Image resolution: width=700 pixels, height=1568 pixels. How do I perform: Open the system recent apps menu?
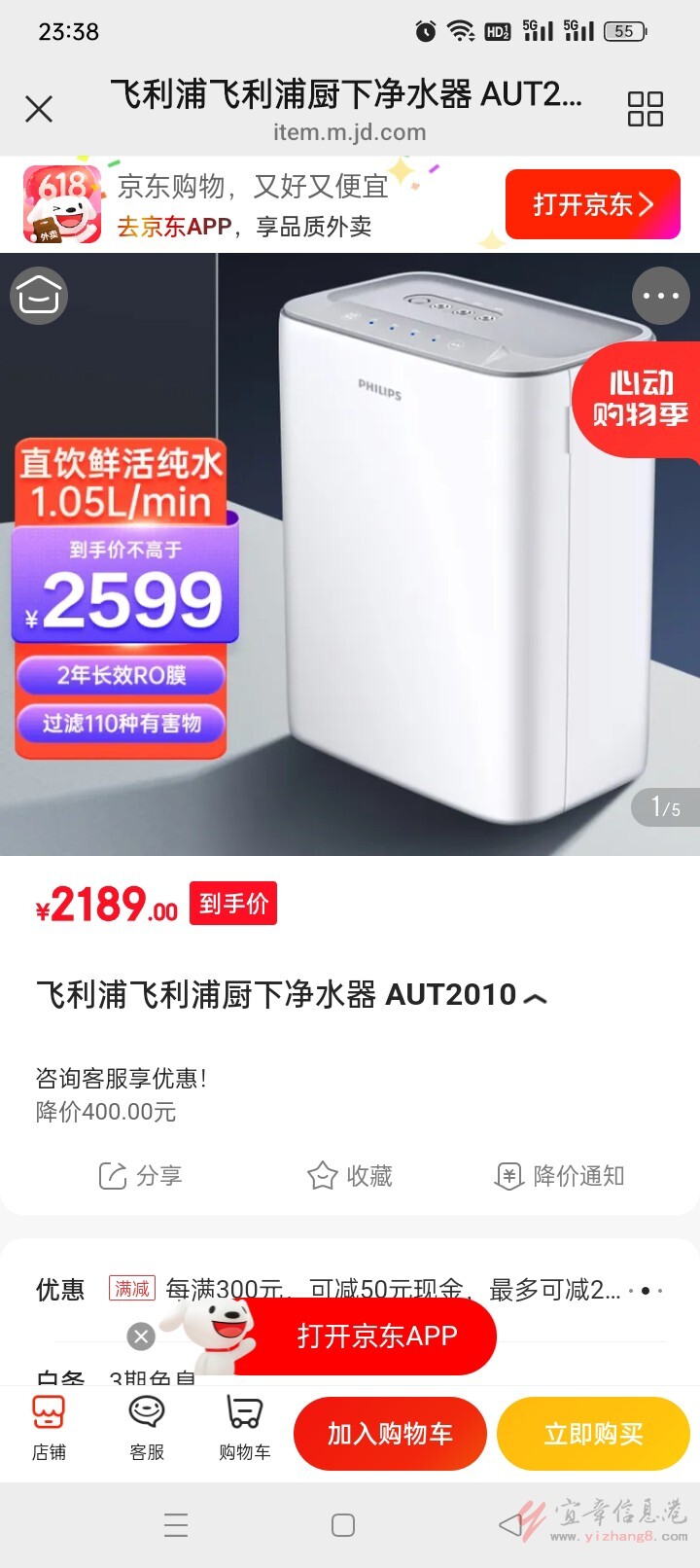click(176, 1525)
